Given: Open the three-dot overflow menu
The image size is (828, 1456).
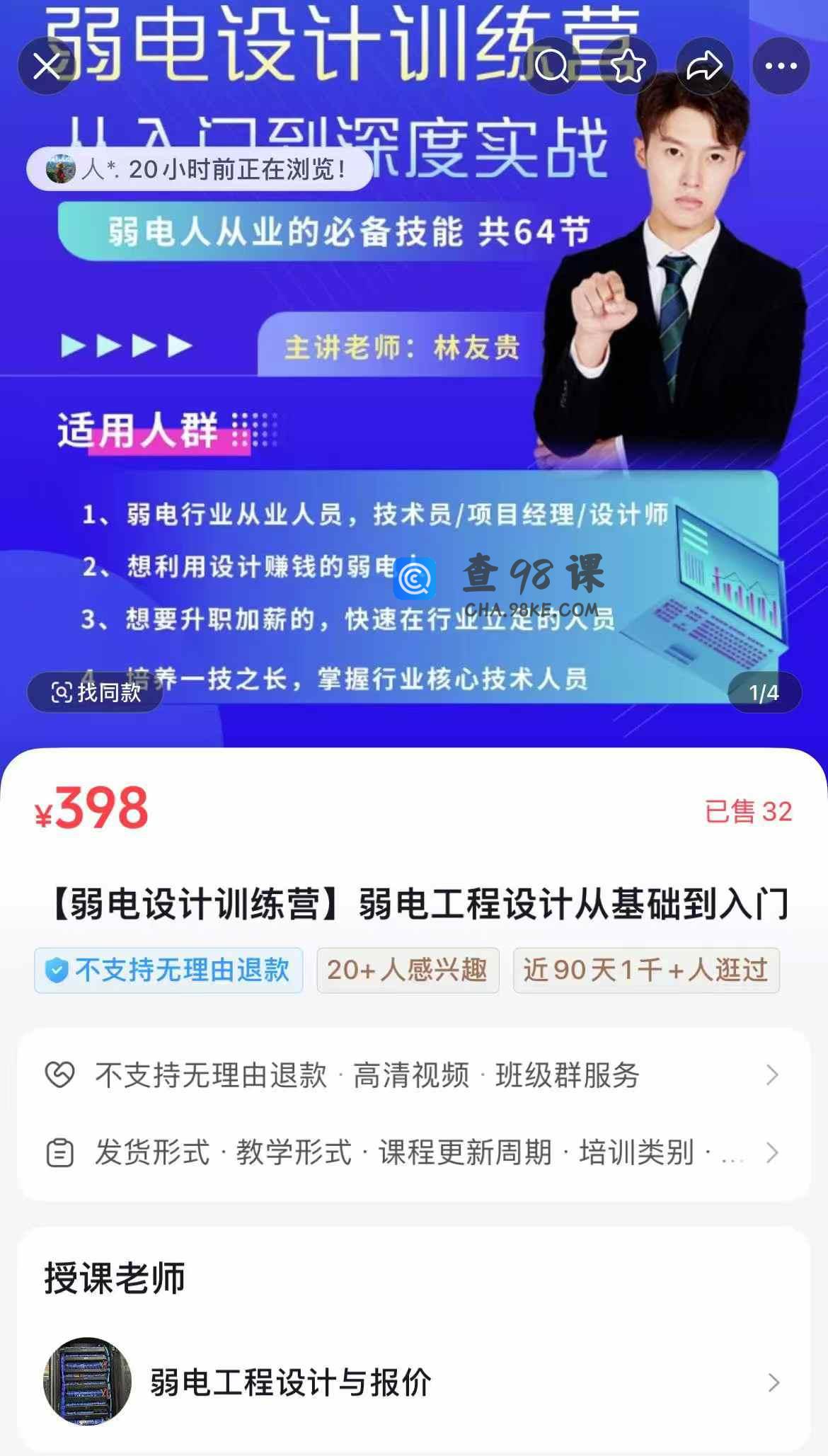Looking at the screenshot, I should (x=781, y=67).
